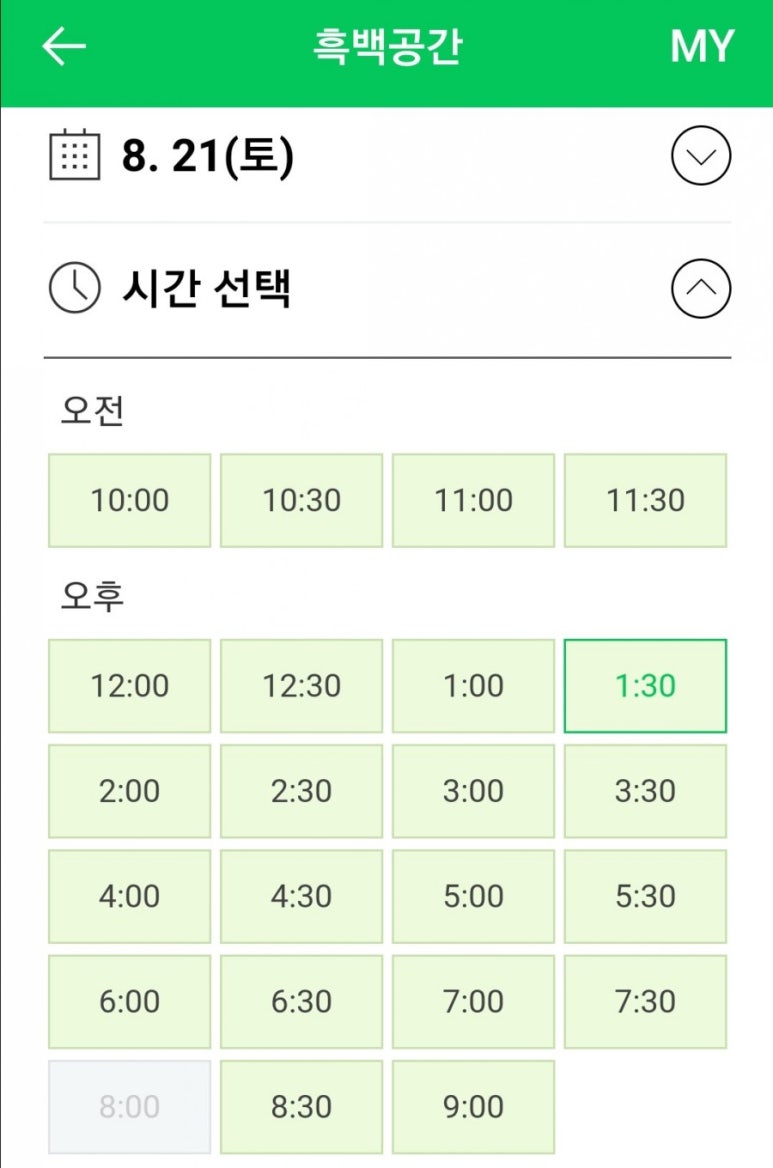Choose the 12:00 afternoon slot
This screenshot has height=1168, width=773.
coord(130,686)
